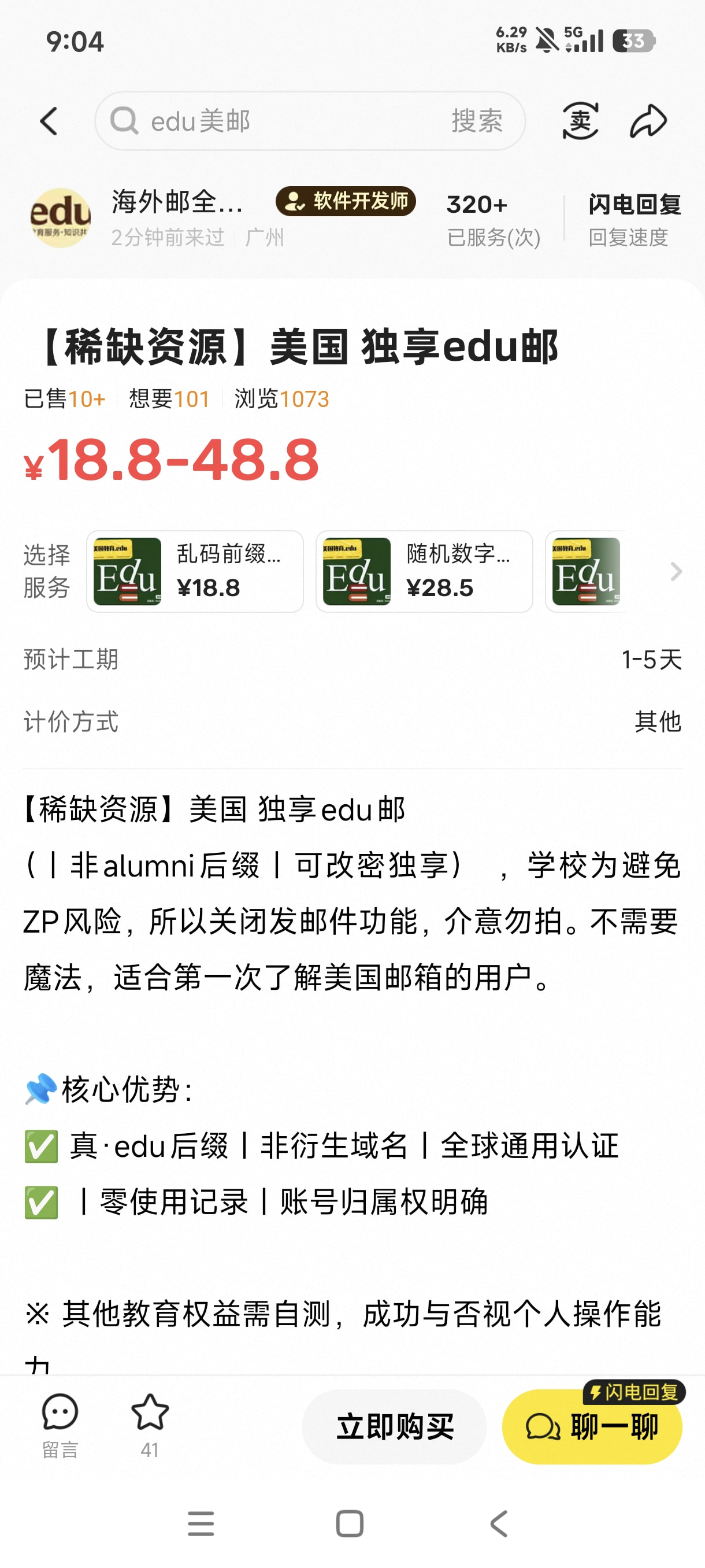
Task: Tap 立即购买 to buy now
Action: pos(394,1426)
